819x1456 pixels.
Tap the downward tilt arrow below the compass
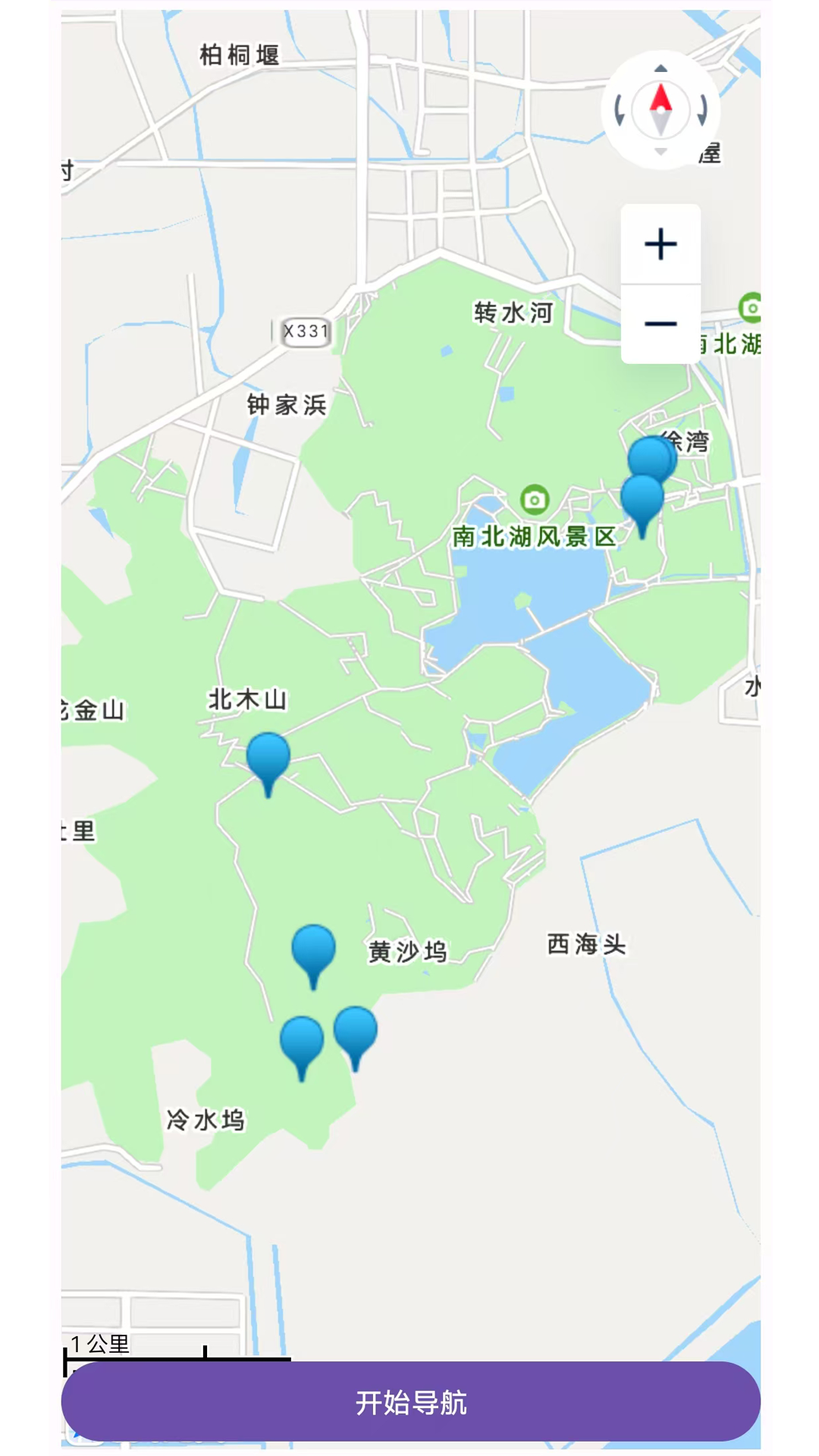coord(660,152)
